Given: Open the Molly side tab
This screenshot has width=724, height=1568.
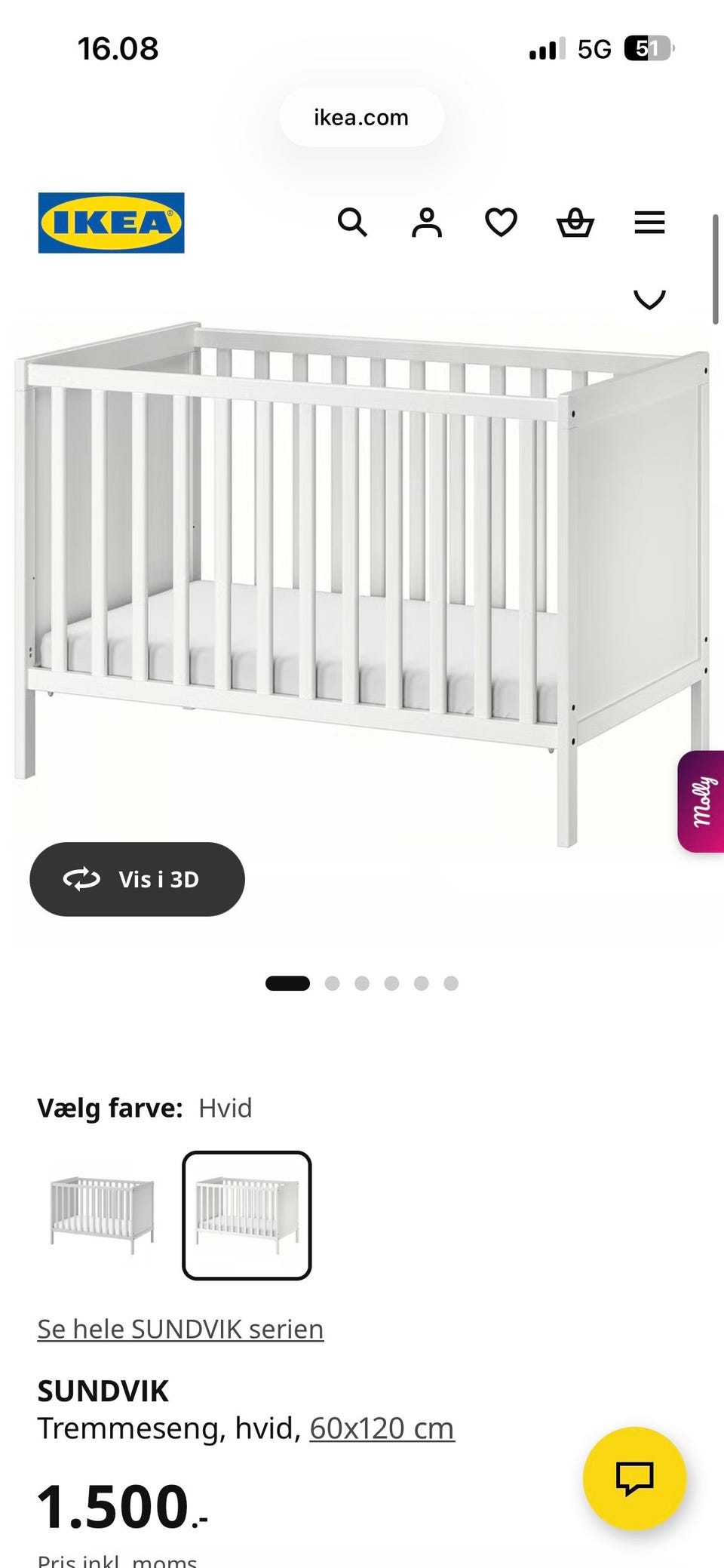Looking at the screenshot, I should (701, 801).
